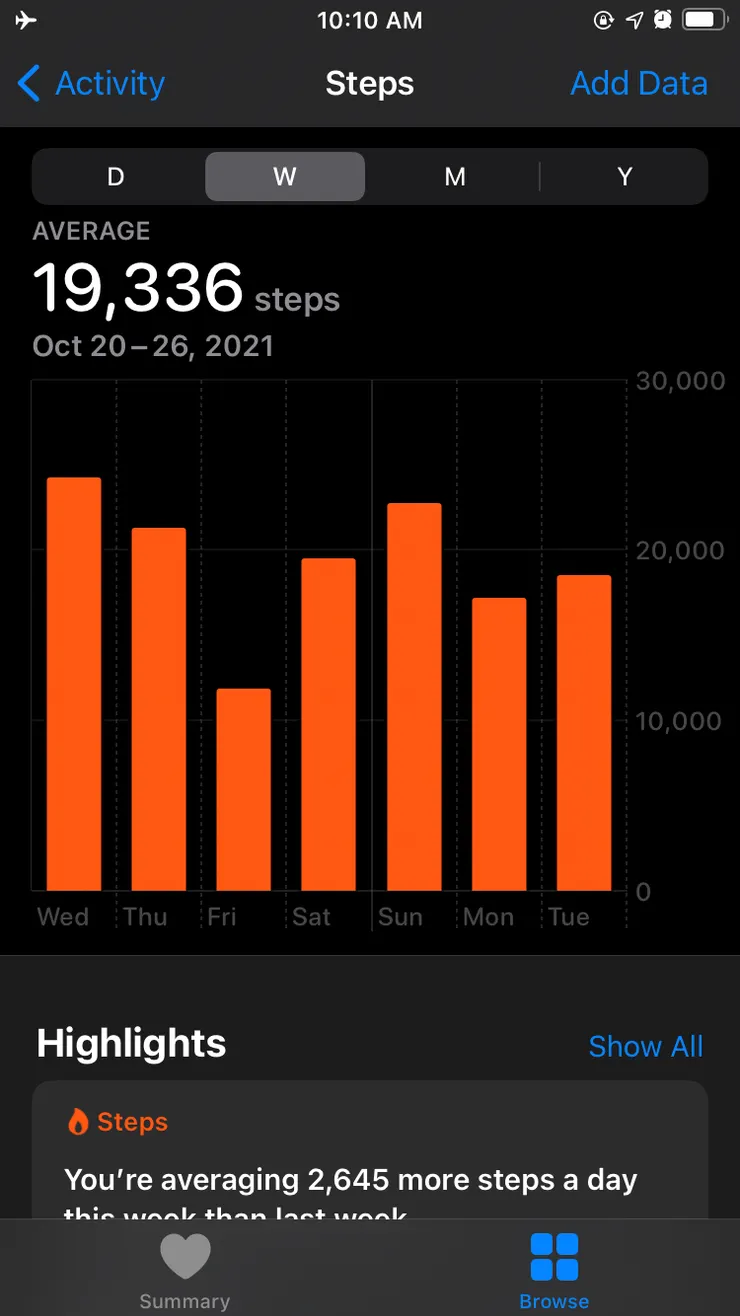The height and width of the screenshot is (1316, 740).
Task: Open the Steps highlight card
Action: pos(370,1160)
